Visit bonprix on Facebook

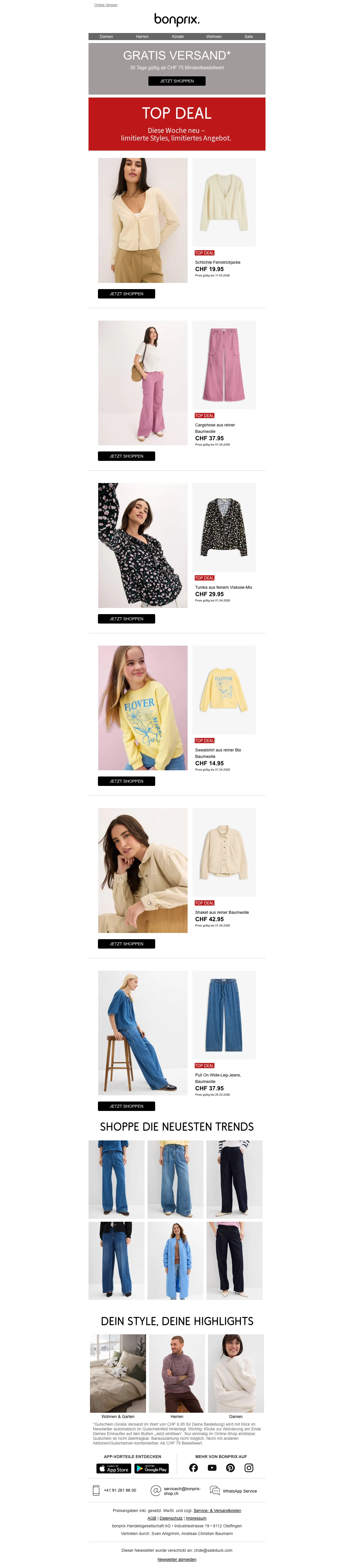(193, 1468)
